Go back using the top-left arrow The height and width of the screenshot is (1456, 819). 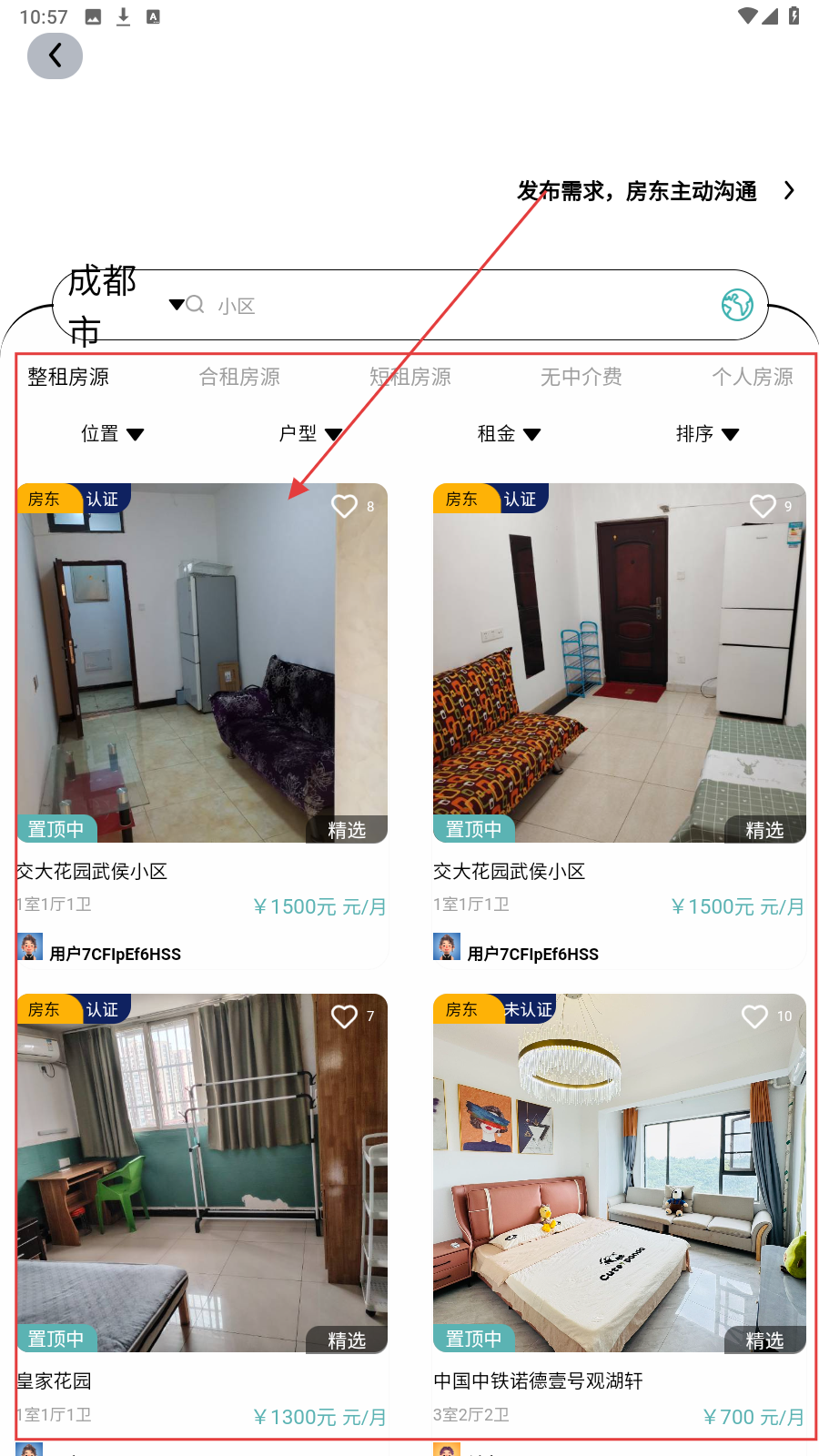(55, 56)
